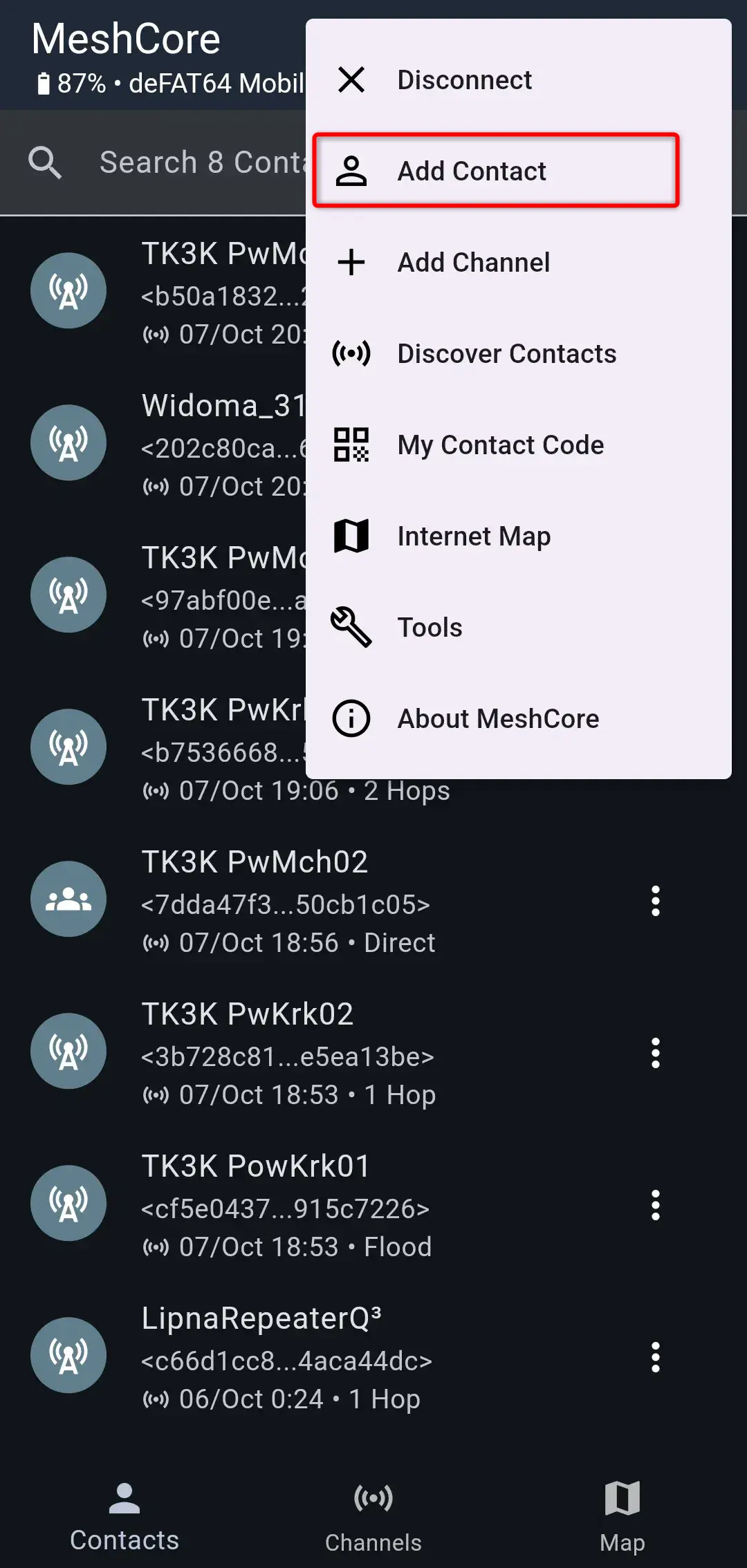The width and height of the screenshot is (747, 1568).
Task: Open Internet Map
Action: [x=473, y=536]
